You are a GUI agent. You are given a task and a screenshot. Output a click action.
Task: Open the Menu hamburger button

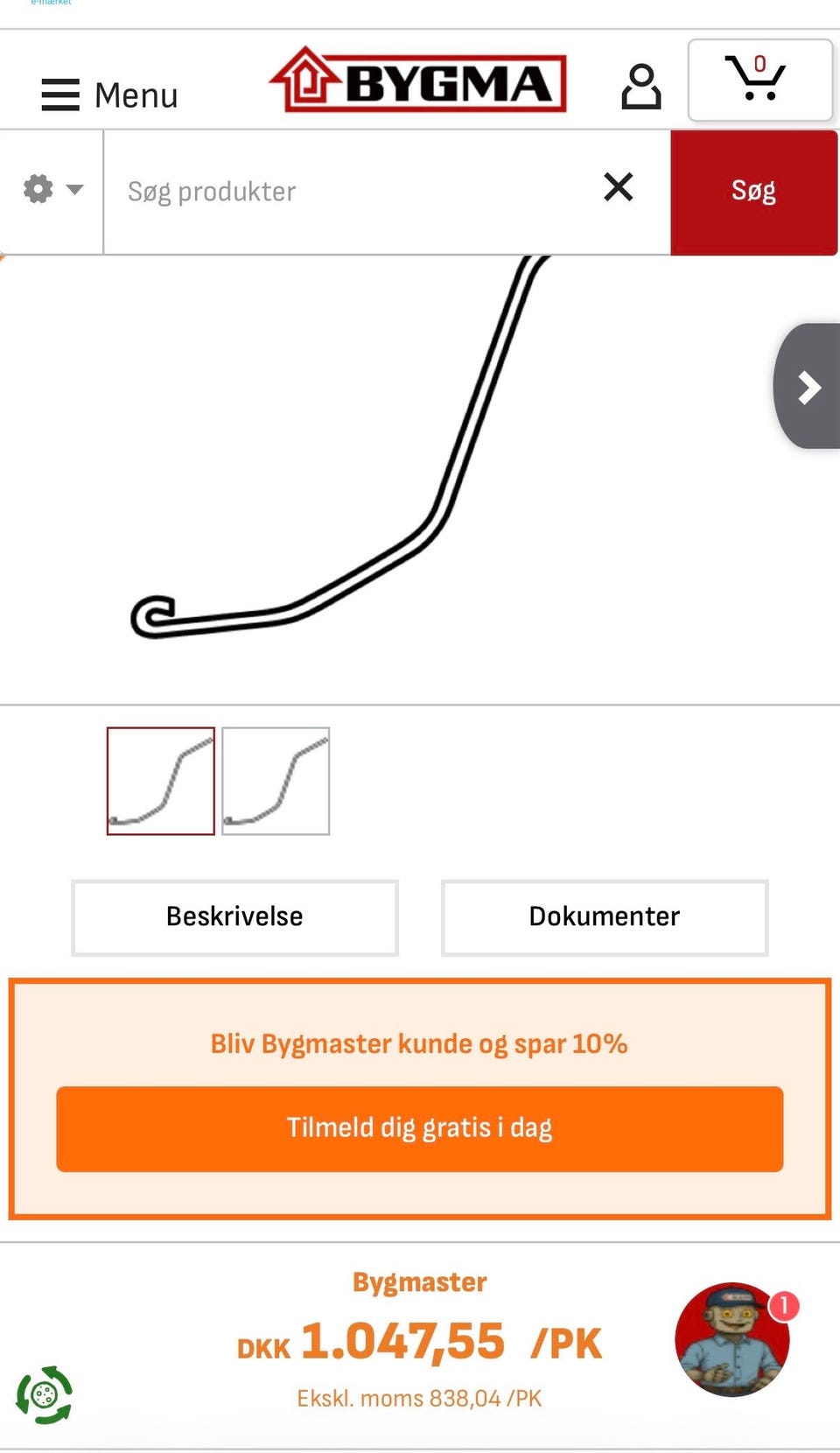tap(109, 95)
